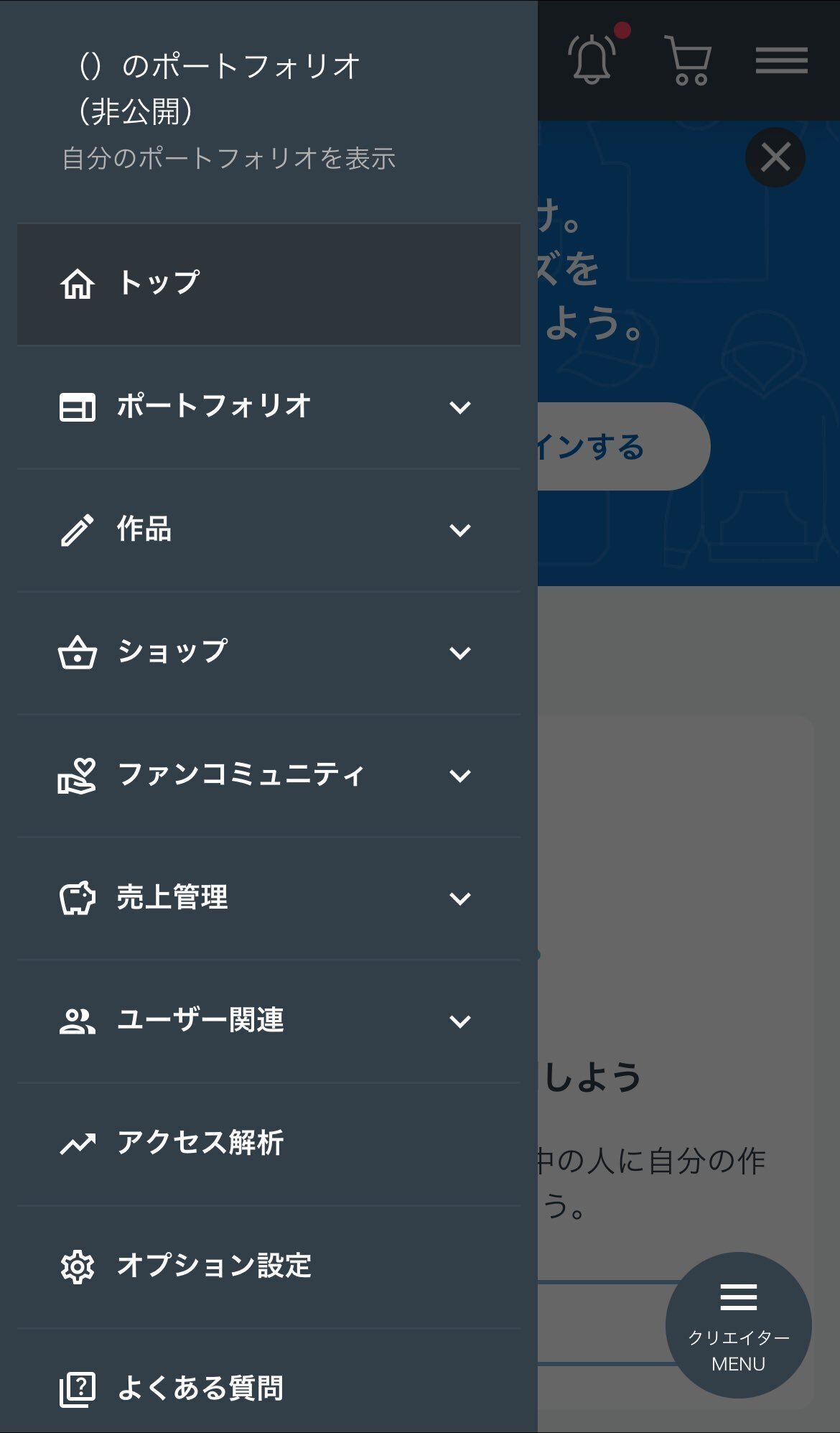The image size is (840, 1433).
Task: Dismiss the banner with the X button
Action: [x=775, y=157]
